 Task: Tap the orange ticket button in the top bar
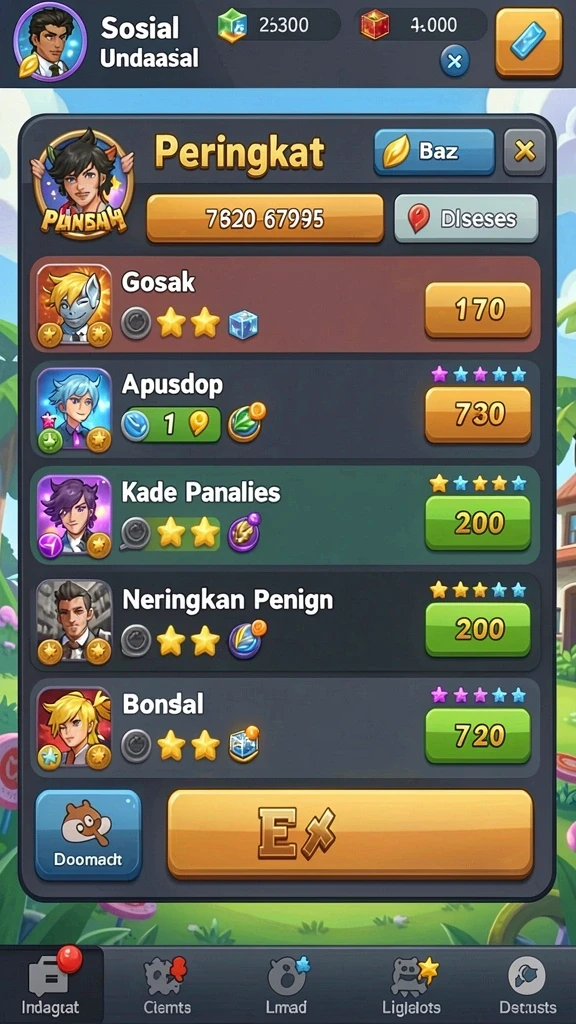pos(528,42)
